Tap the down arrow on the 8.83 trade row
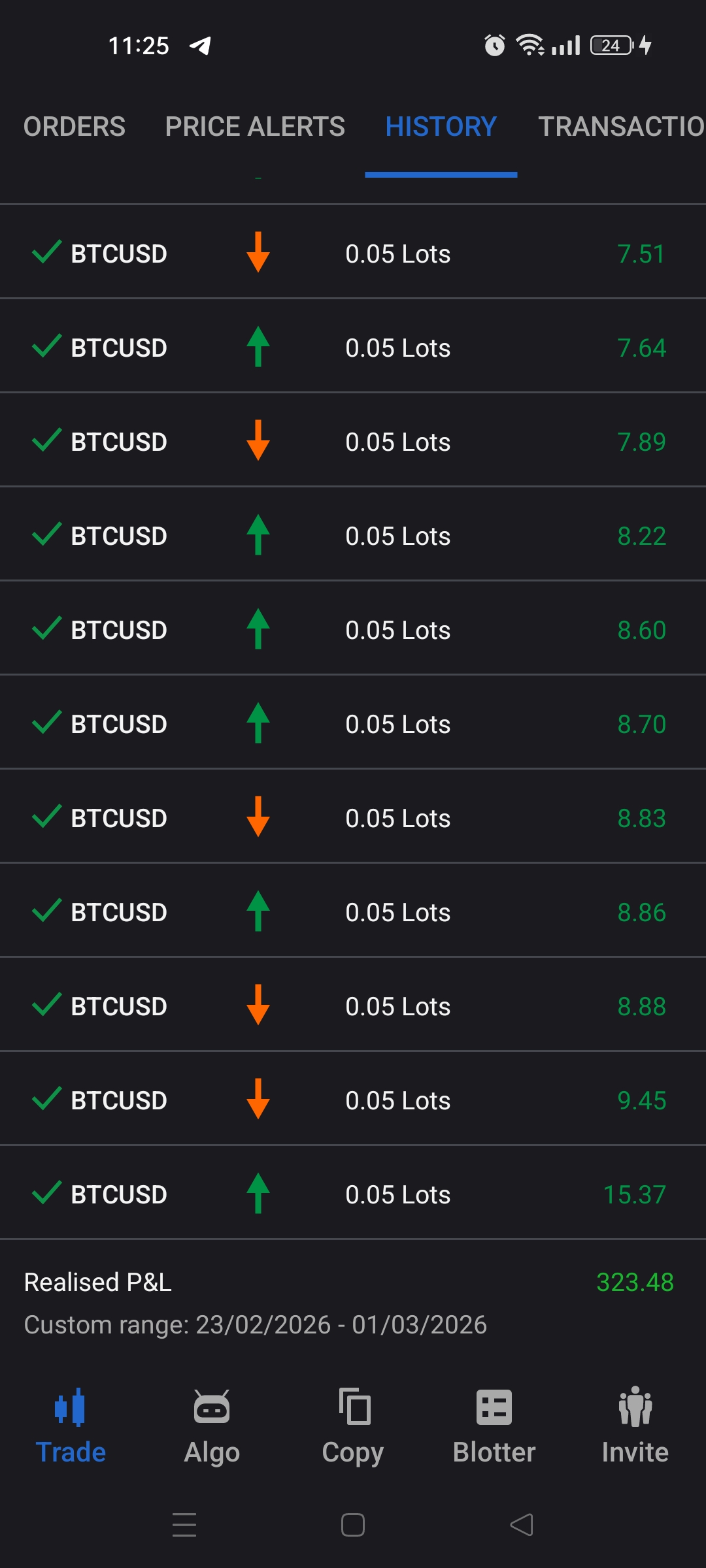Viewport: 706px width, 1568px height. coord(259,817)
